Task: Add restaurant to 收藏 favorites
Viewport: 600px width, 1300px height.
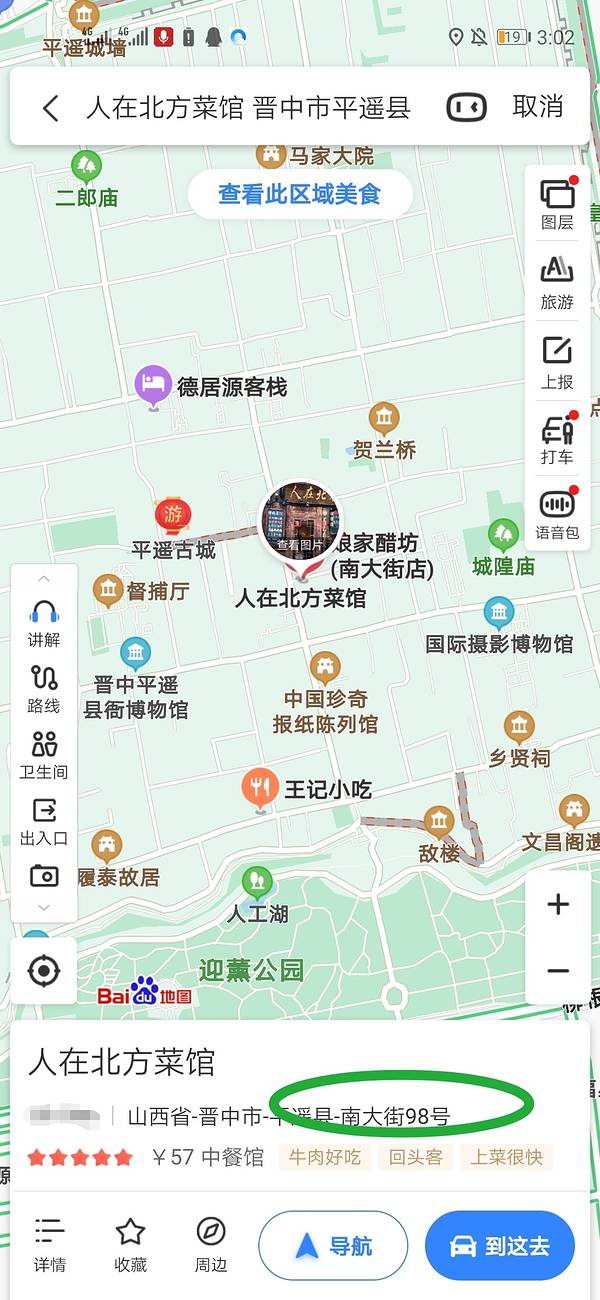Action: coord(130,1244)
